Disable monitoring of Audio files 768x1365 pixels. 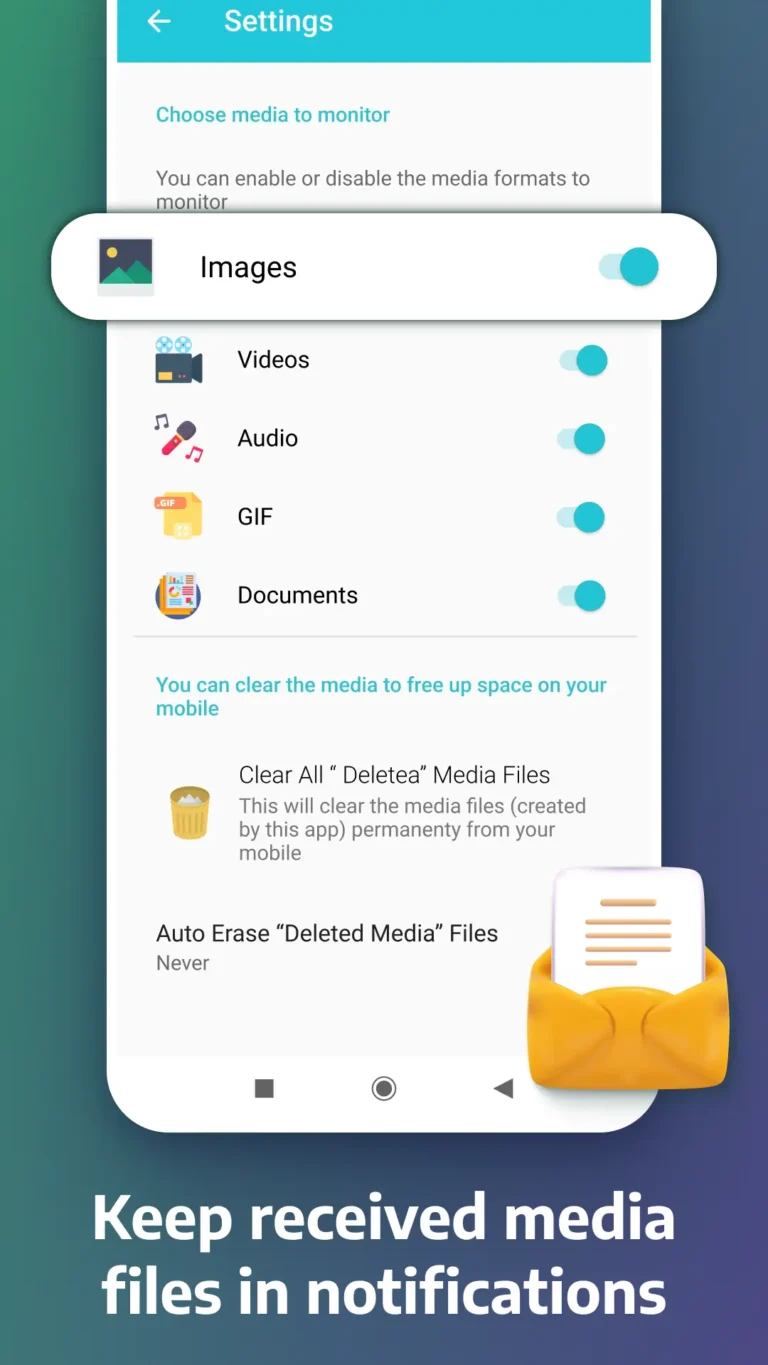[581, 438]
